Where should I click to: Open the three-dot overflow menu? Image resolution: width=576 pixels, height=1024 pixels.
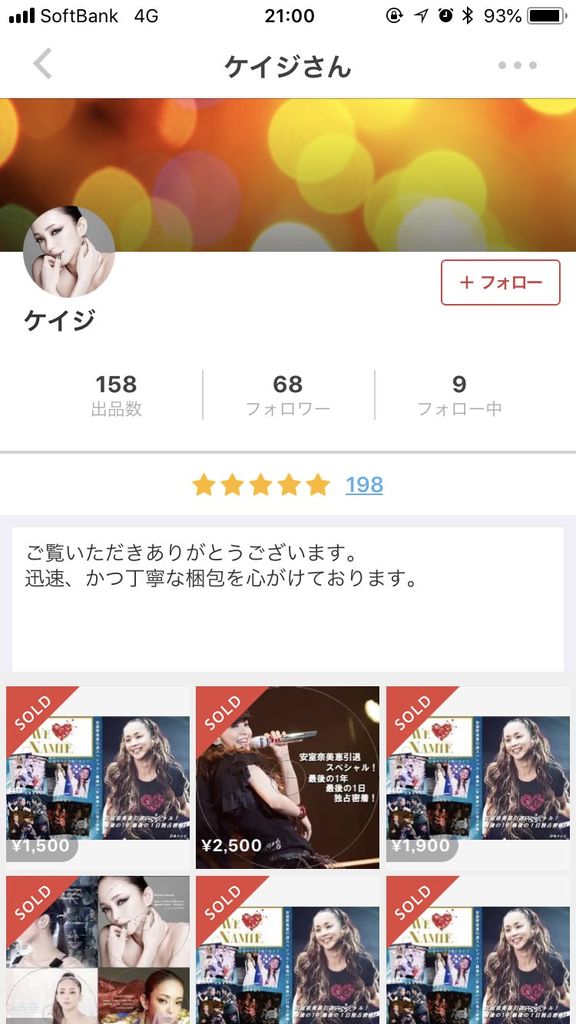pyautogui.click(x=517, y=65)
